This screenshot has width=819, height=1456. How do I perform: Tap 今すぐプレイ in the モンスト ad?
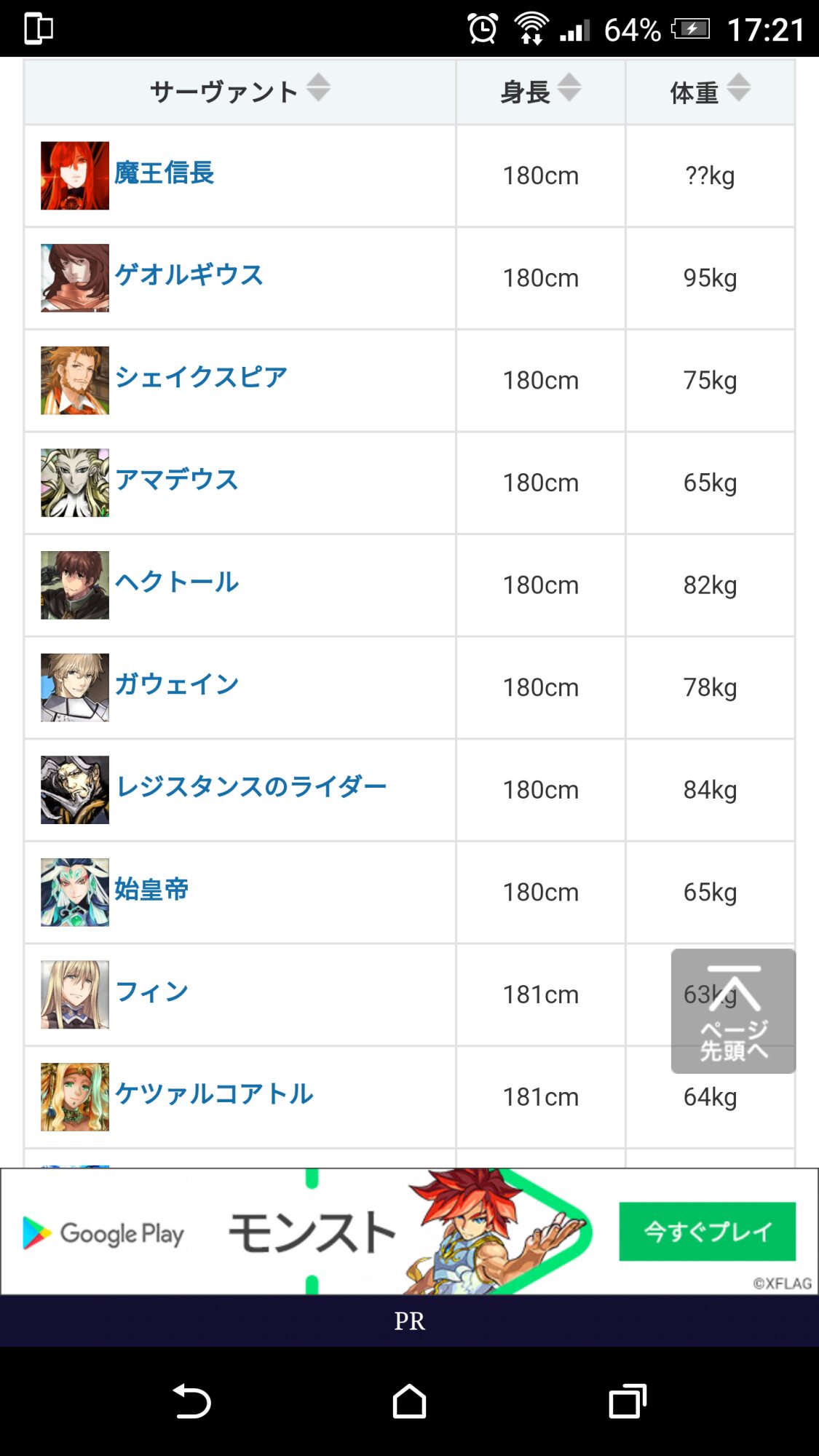707,1232
